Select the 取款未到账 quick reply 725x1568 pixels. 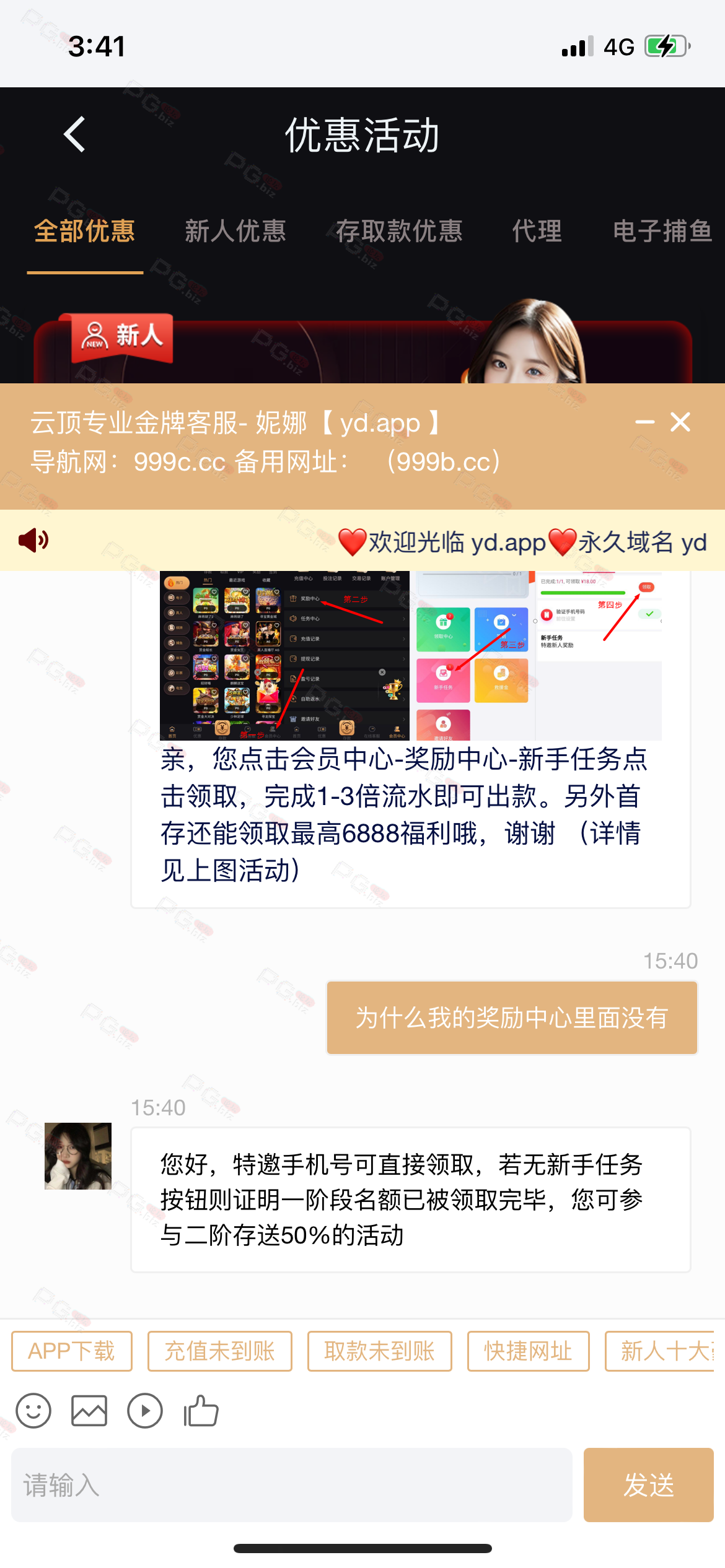[379, 1351]
